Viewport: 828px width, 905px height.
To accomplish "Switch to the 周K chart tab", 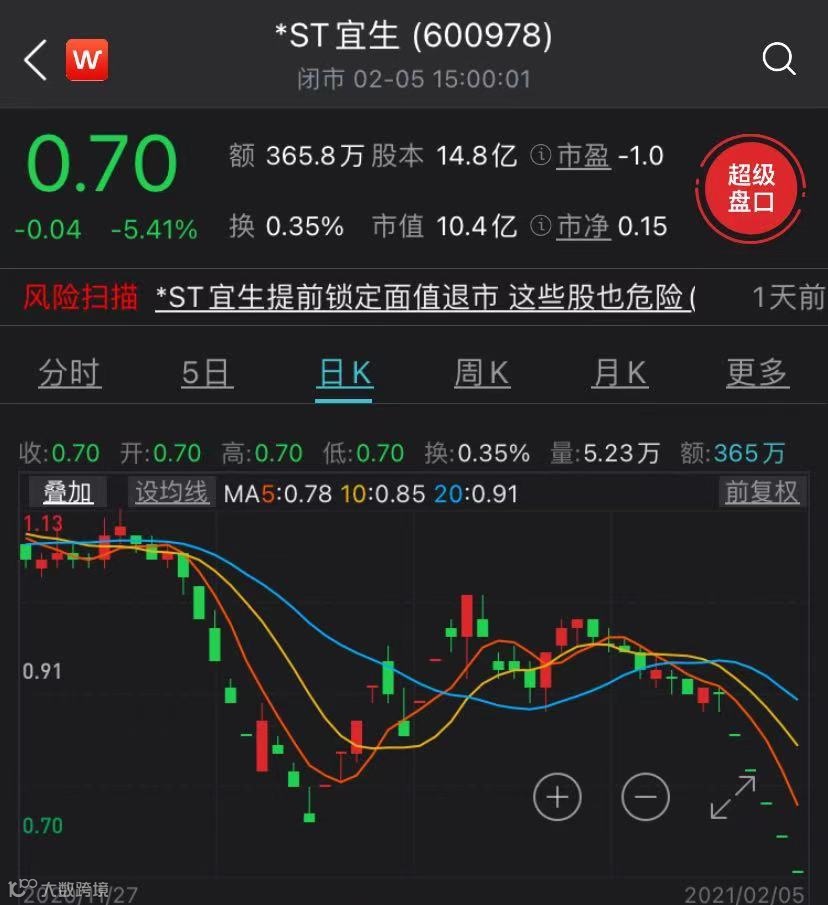I will click(482, 374).
